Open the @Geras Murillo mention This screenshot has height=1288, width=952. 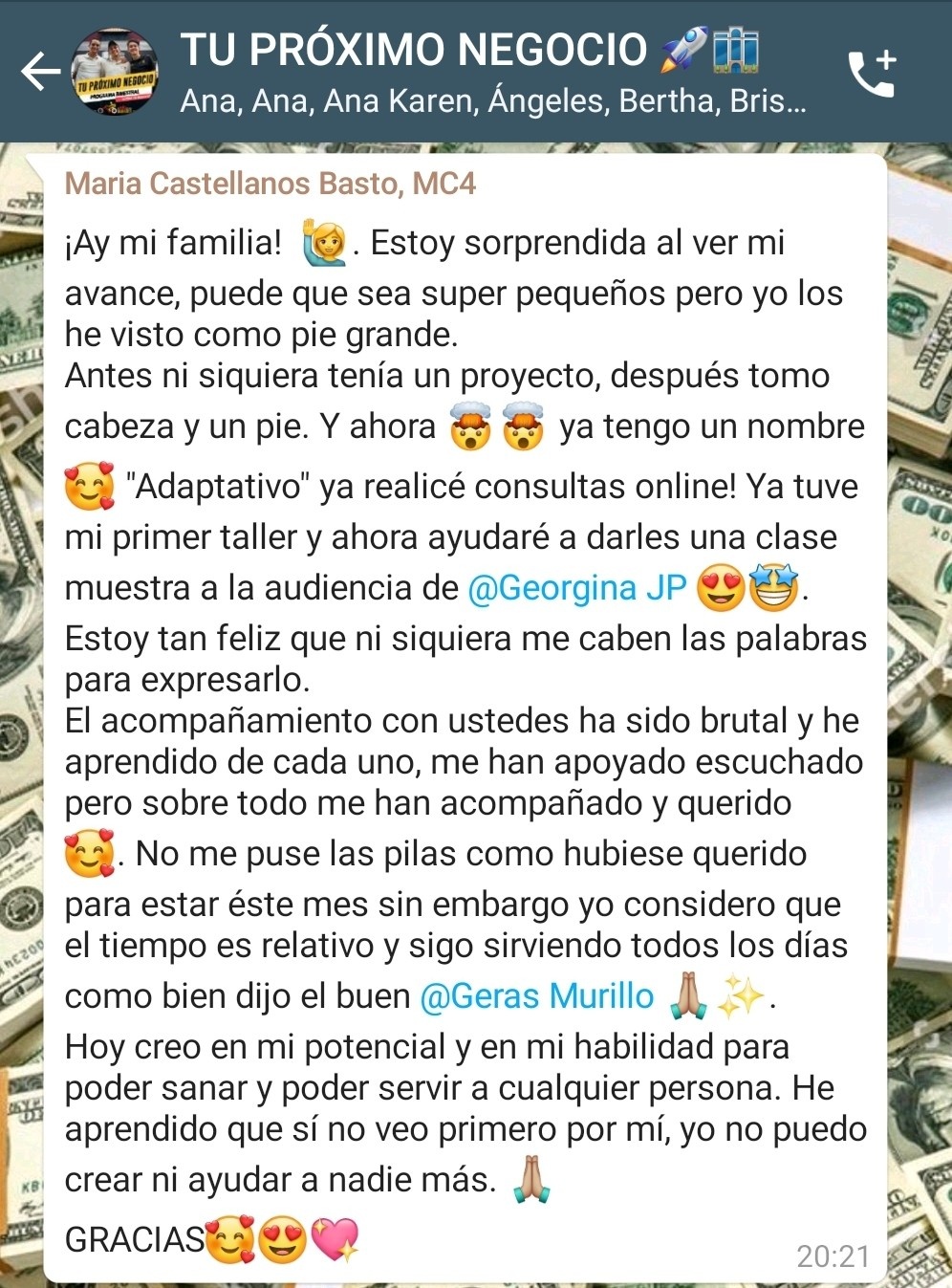(x=537, y=996)
